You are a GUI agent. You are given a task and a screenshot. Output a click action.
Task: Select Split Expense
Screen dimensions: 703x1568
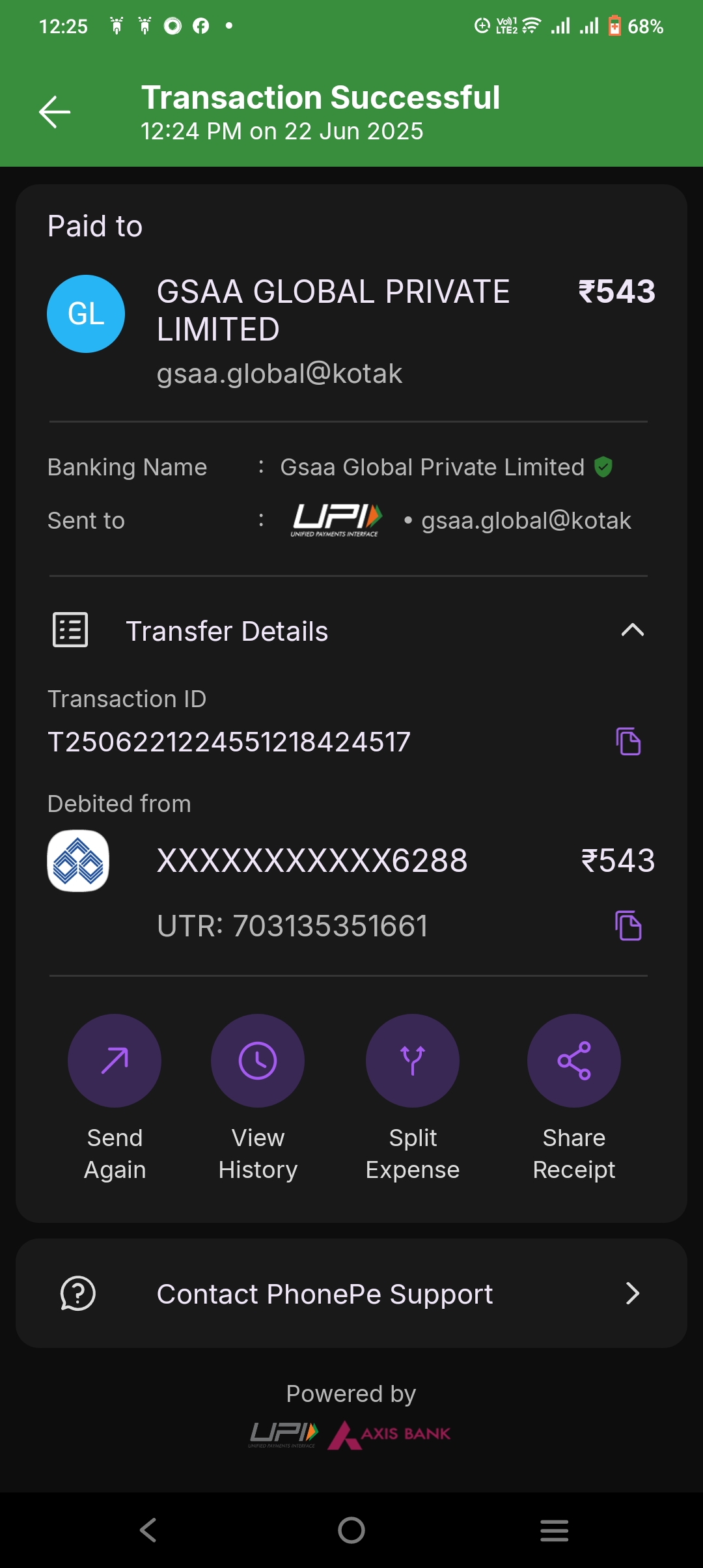(413, 1061)
